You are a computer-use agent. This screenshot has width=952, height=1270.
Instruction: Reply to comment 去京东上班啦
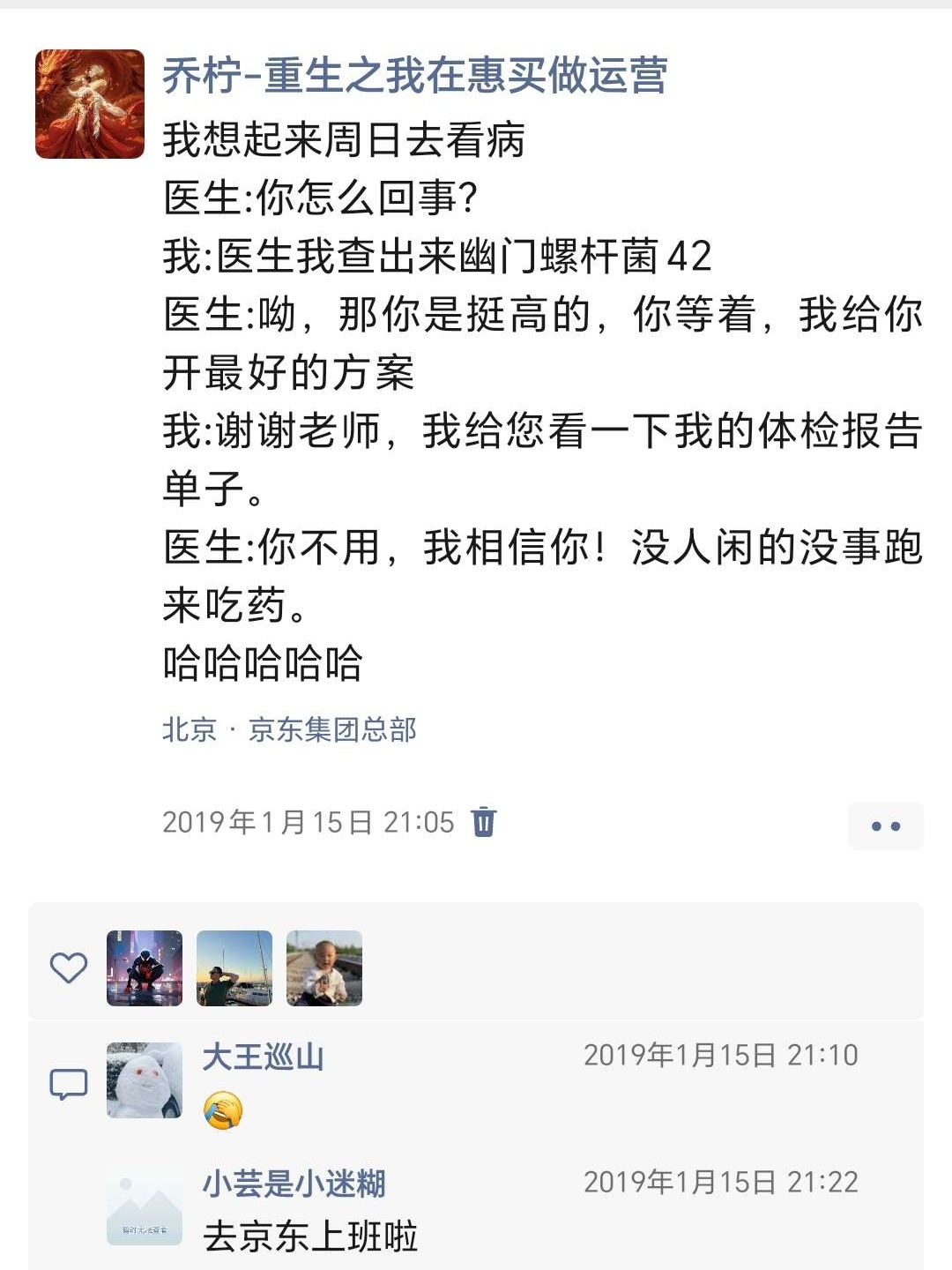pos(310,1236)
